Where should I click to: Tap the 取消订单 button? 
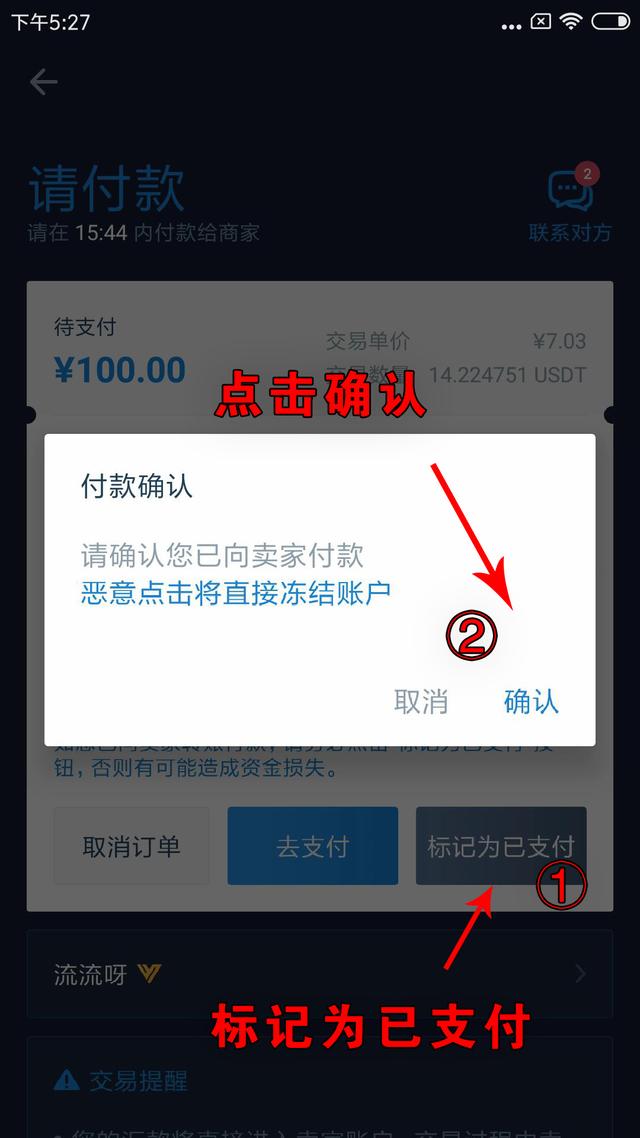(x=131, y=846)
